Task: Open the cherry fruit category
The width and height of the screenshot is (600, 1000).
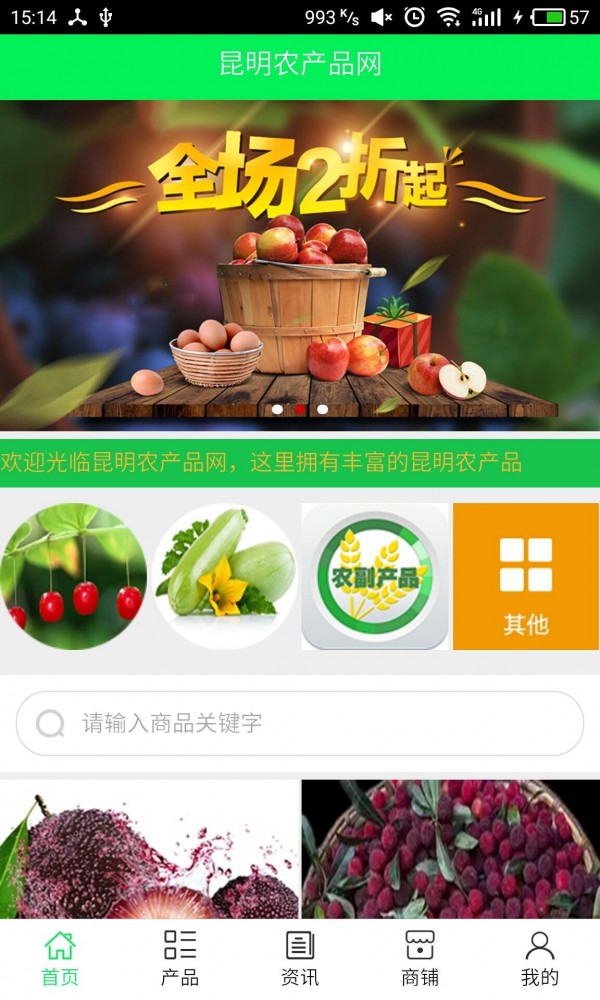Action: point(74,576)
